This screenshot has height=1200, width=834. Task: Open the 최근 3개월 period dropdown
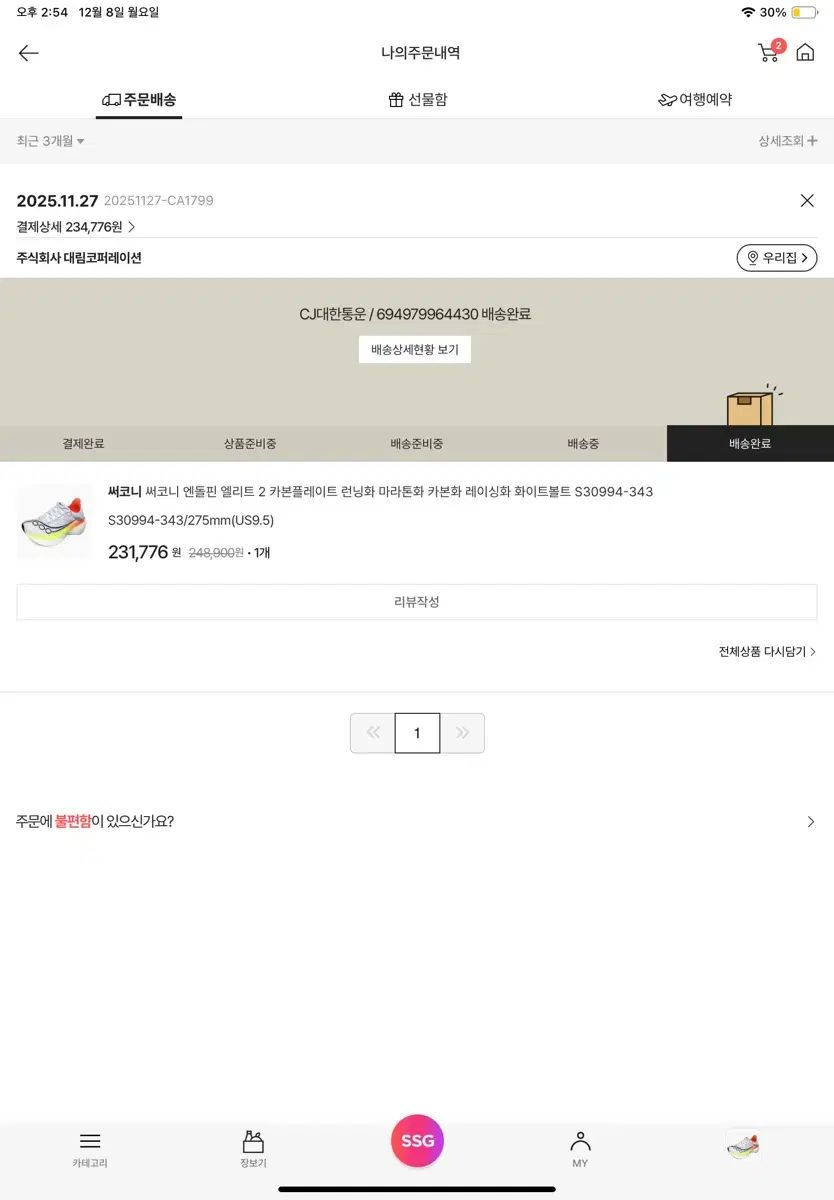tap(50, 141)
